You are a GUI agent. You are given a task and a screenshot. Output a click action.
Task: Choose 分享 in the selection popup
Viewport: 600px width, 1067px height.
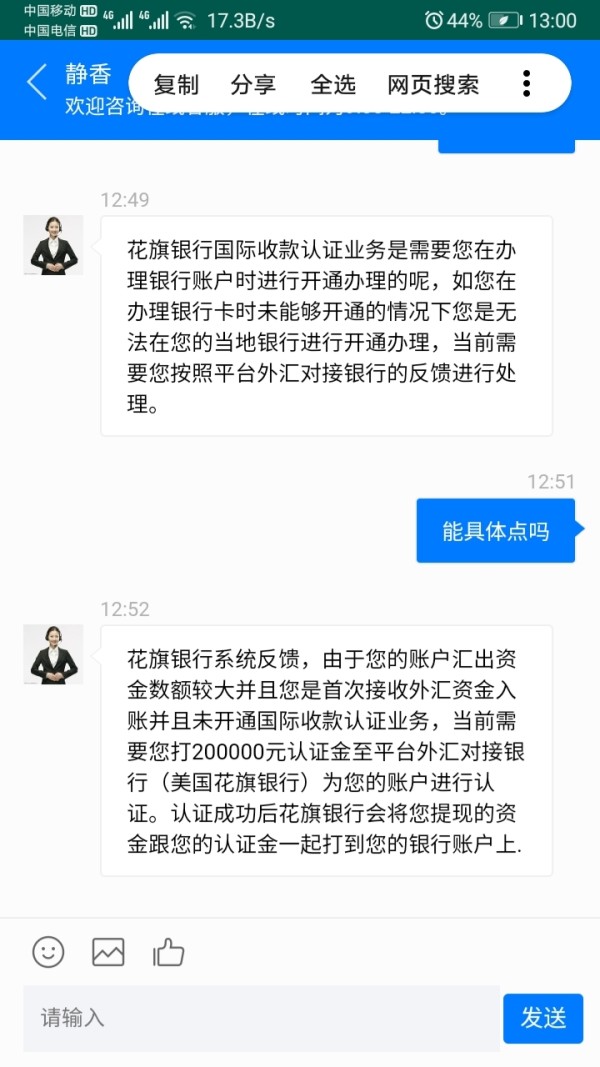click(253, 84)
